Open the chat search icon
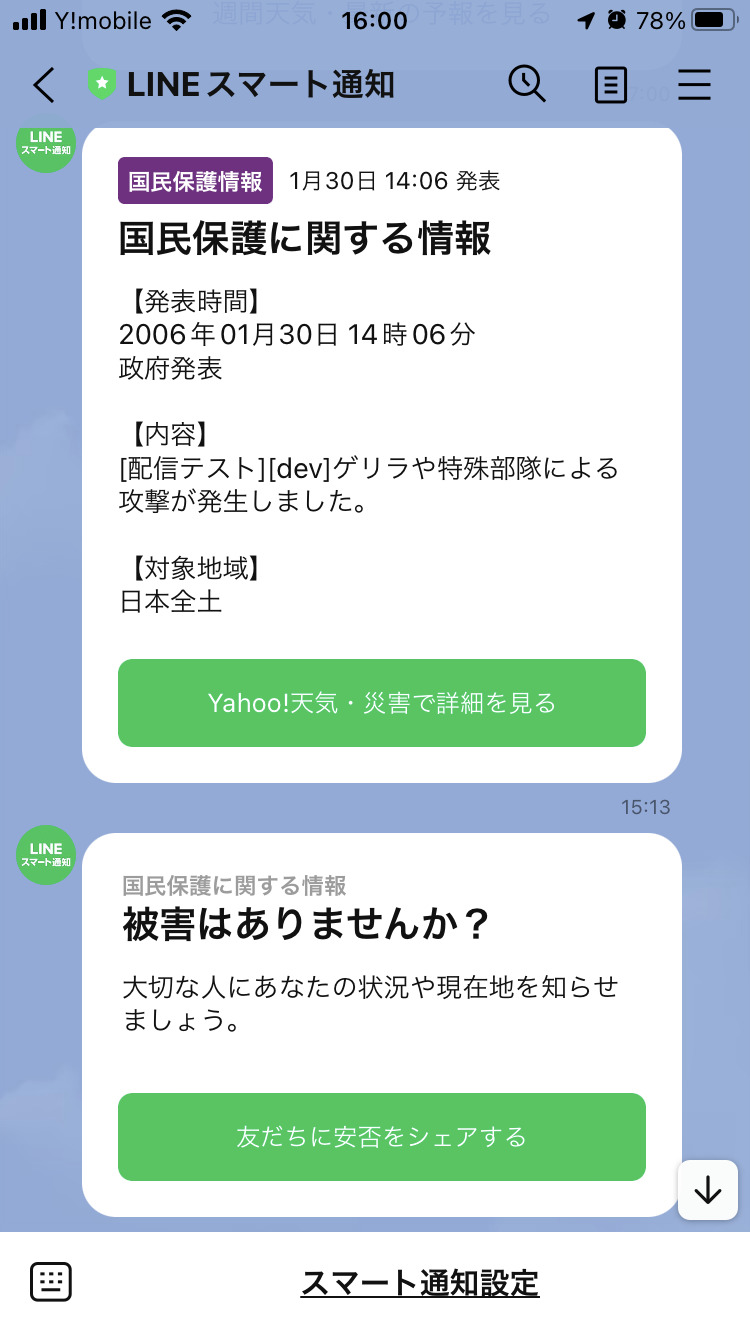 [527, 84]
